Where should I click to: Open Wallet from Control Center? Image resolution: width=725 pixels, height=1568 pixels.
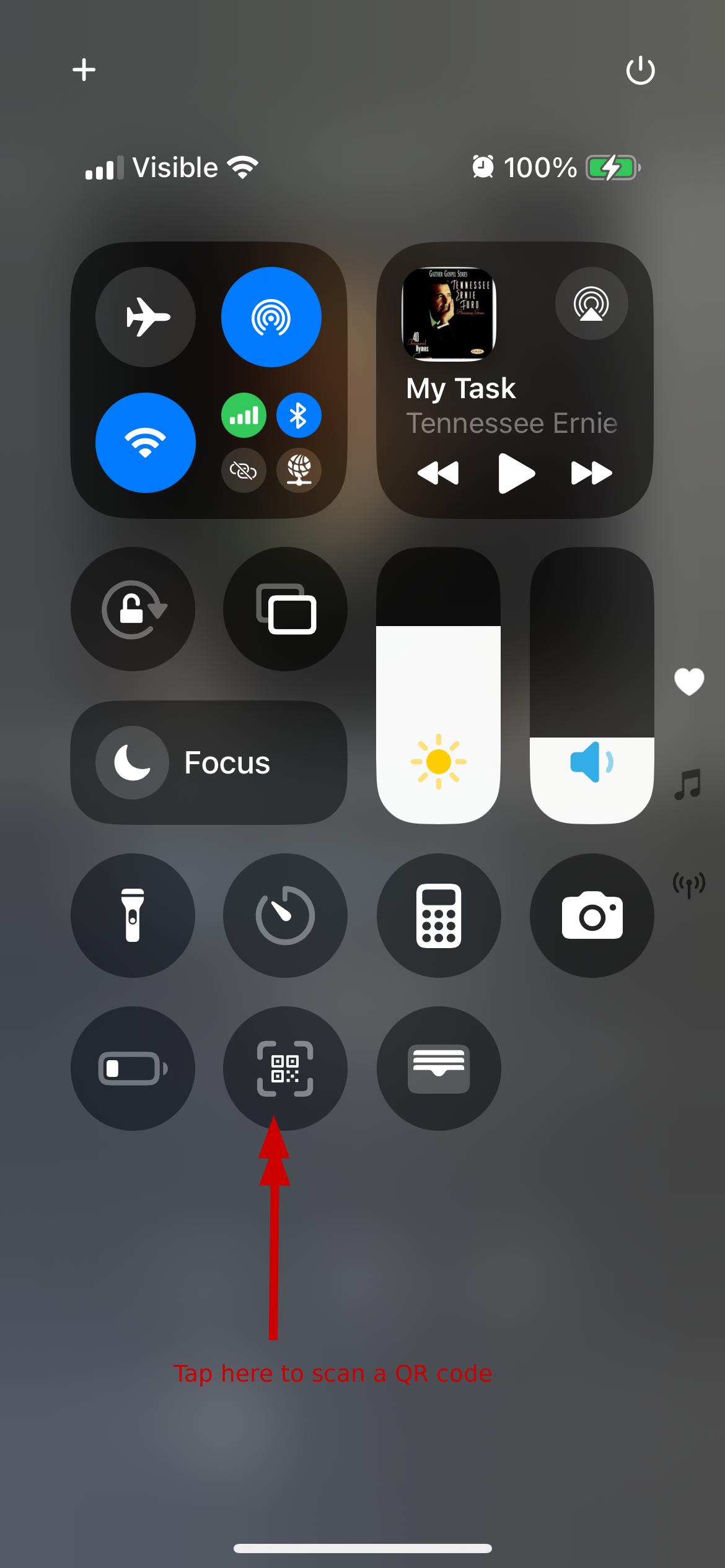438,1069
